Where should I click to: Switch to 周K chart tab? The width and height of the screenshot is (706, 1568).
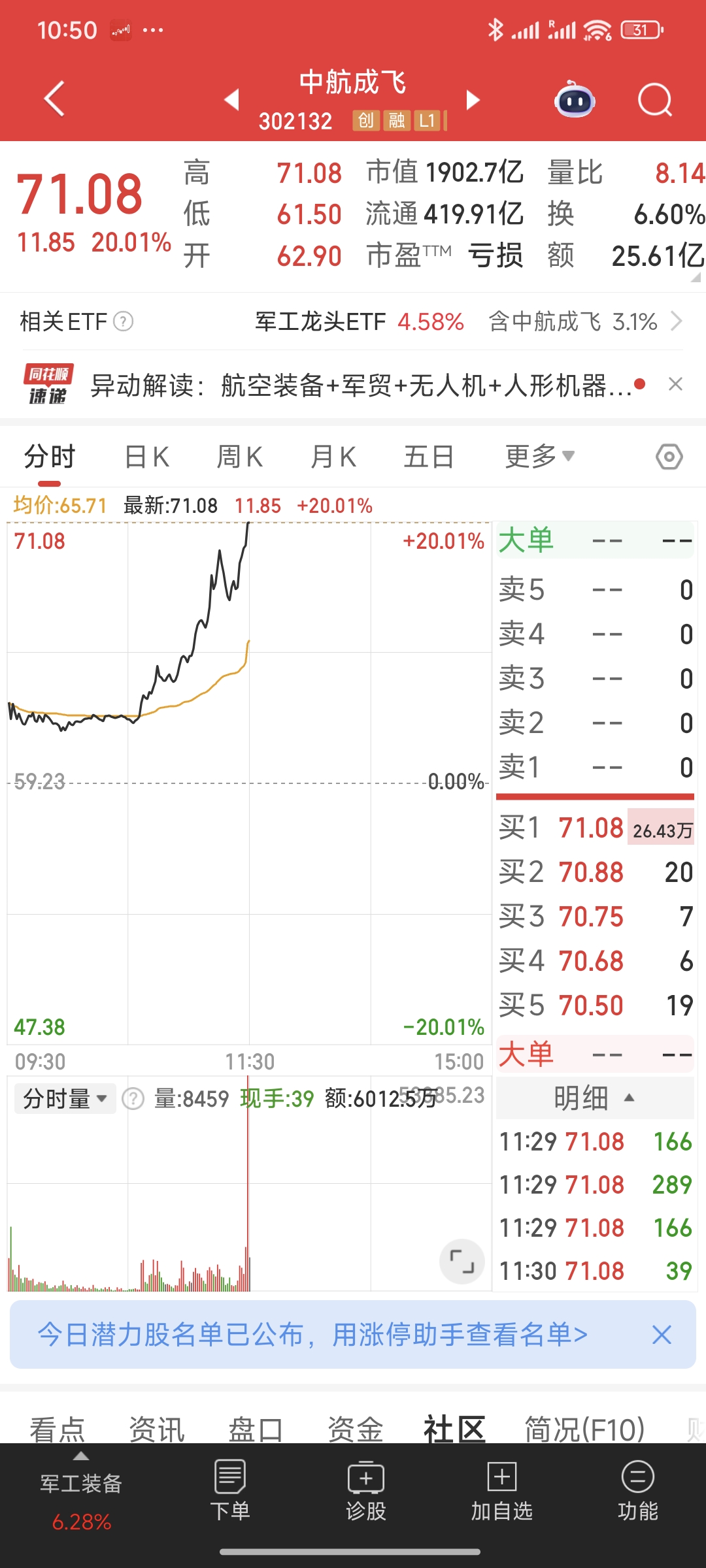point(240,457)
